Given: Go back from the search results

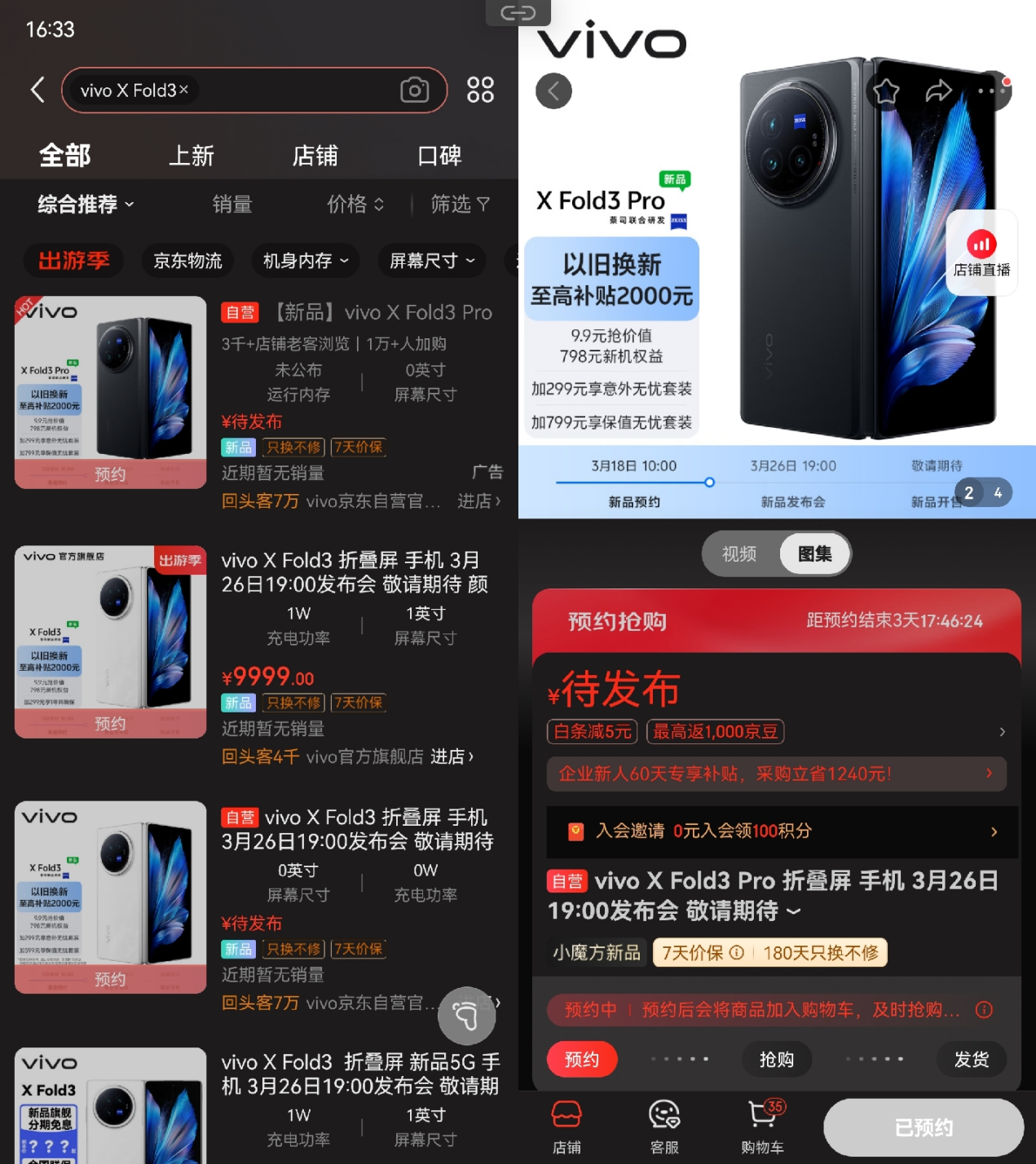Looking at the screenshot, I should pos(37,90).
